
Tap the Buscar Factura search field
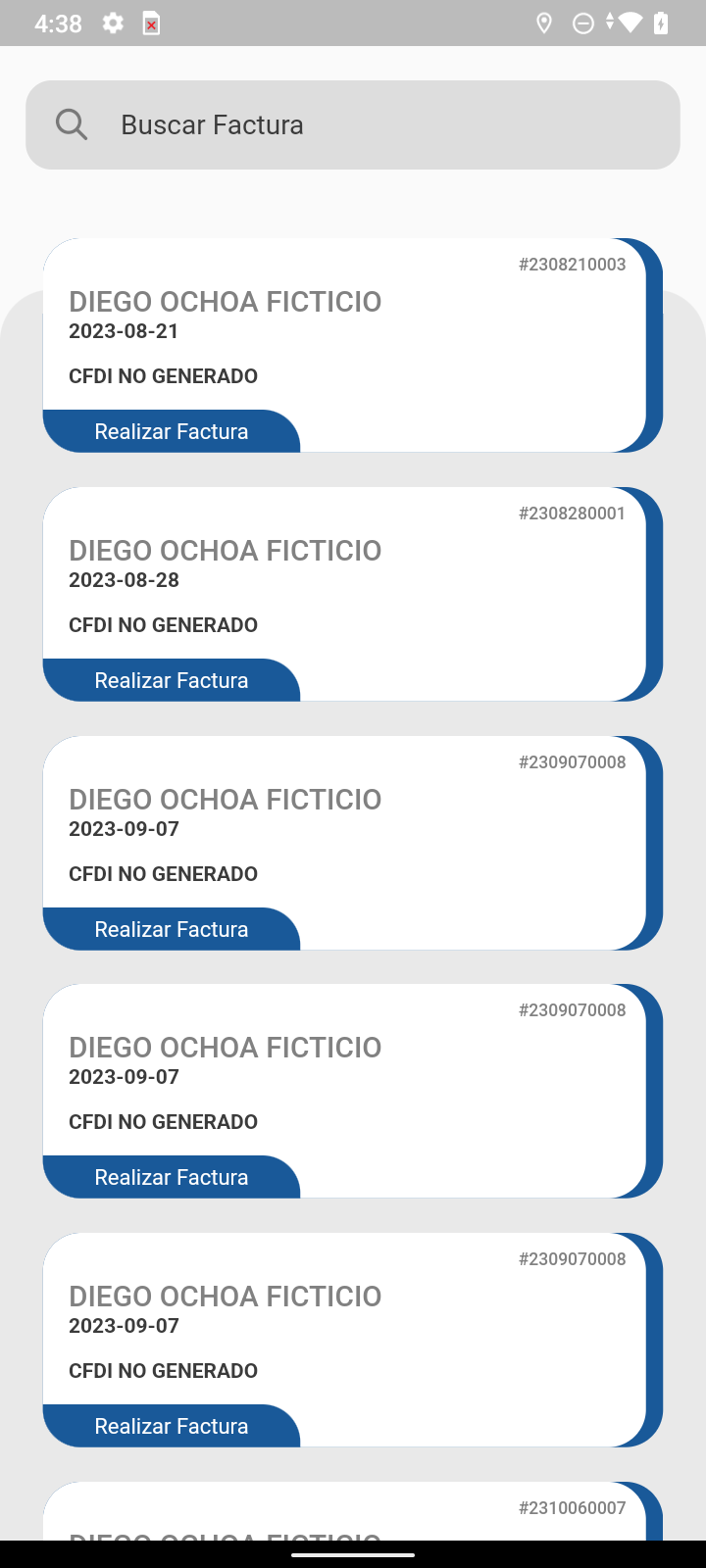[353, 124]
